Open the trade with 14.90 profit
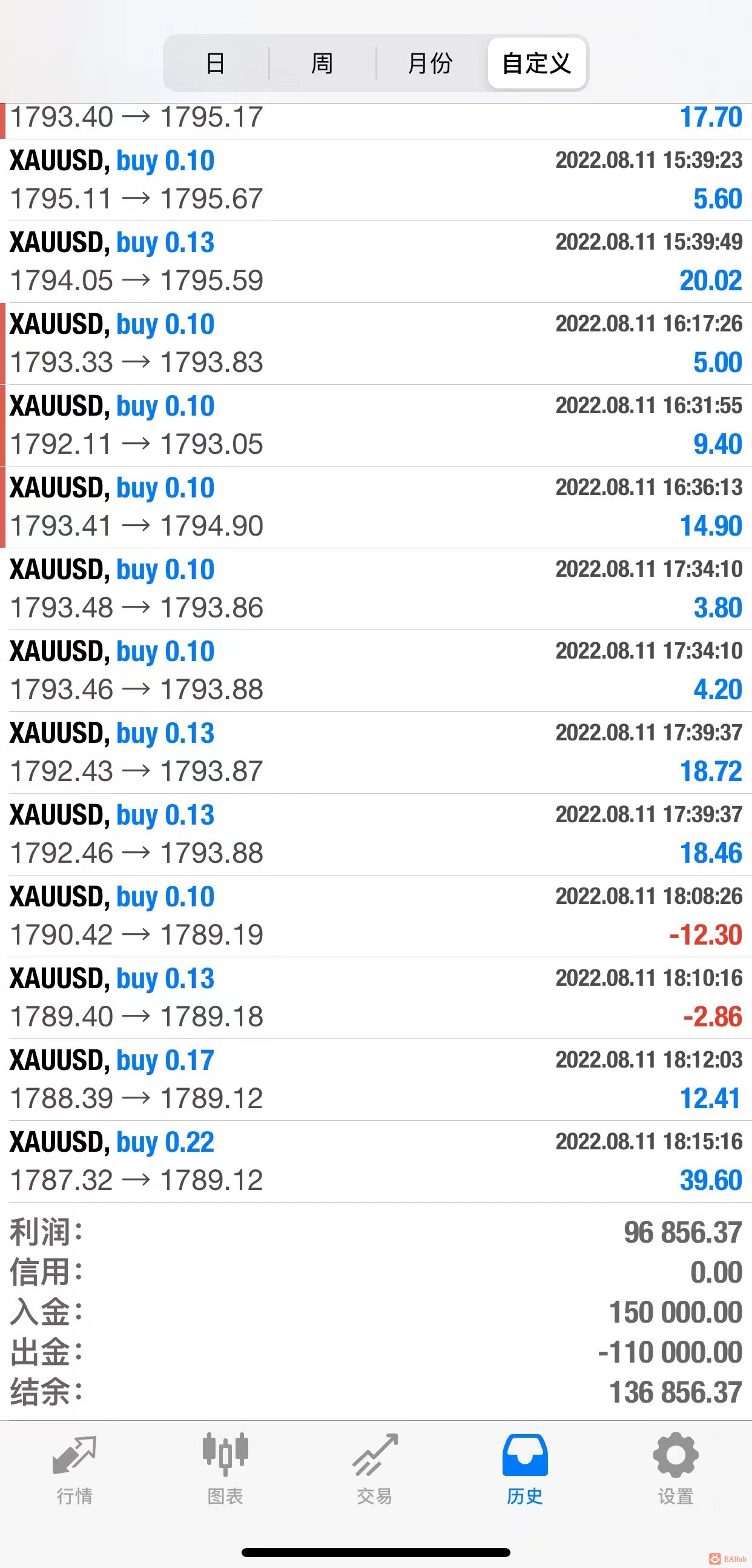This screenshot has width=752, height=1568. click(x=376, y=507)
